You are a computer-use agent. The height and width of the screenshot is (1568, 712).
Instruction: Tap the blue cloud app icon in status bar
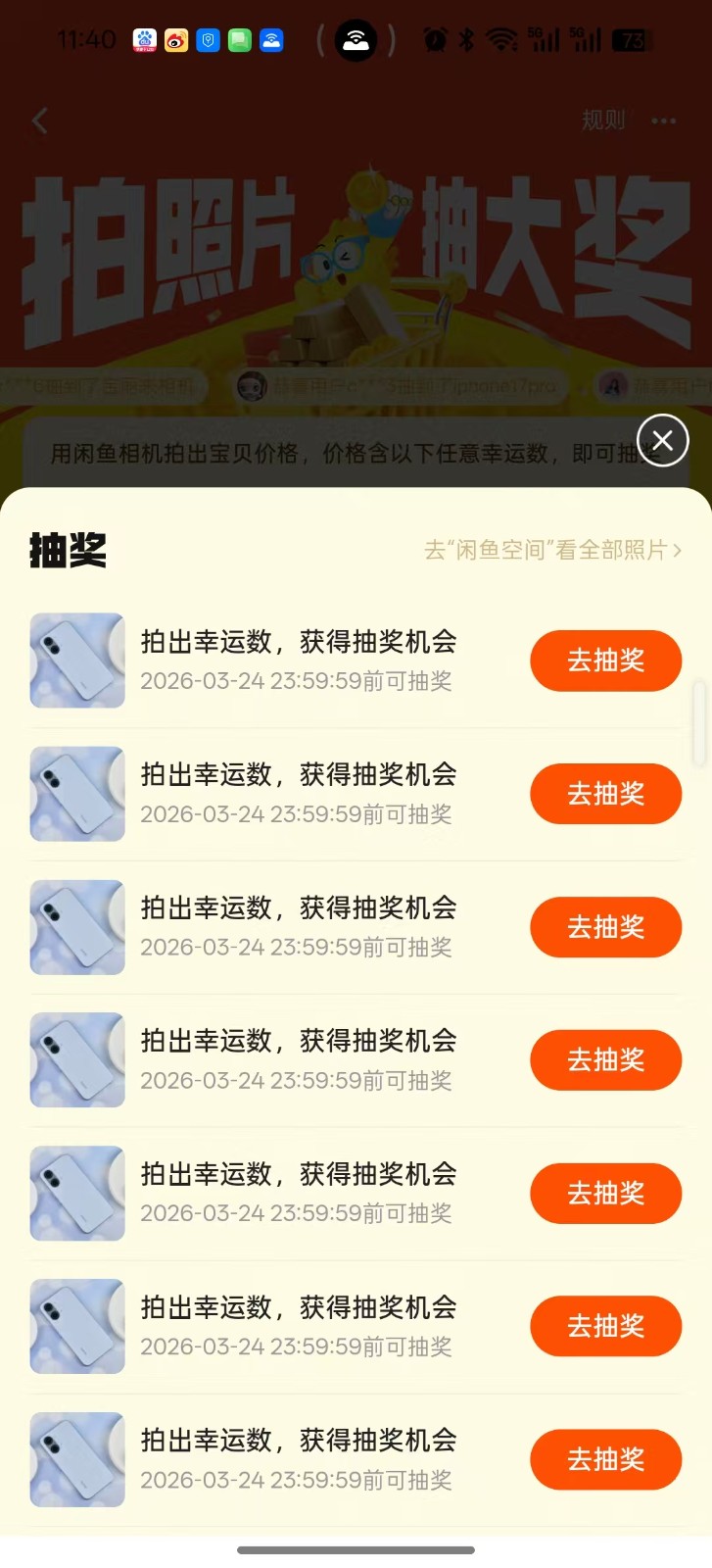tap(270, 40)
